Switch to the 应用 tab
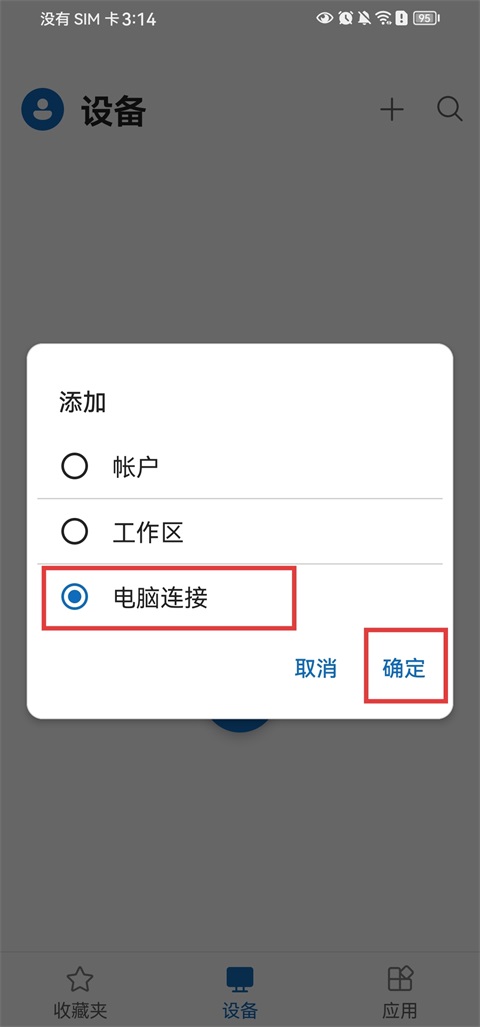This screenshot has height=1027, width=480. coord(399,991)
